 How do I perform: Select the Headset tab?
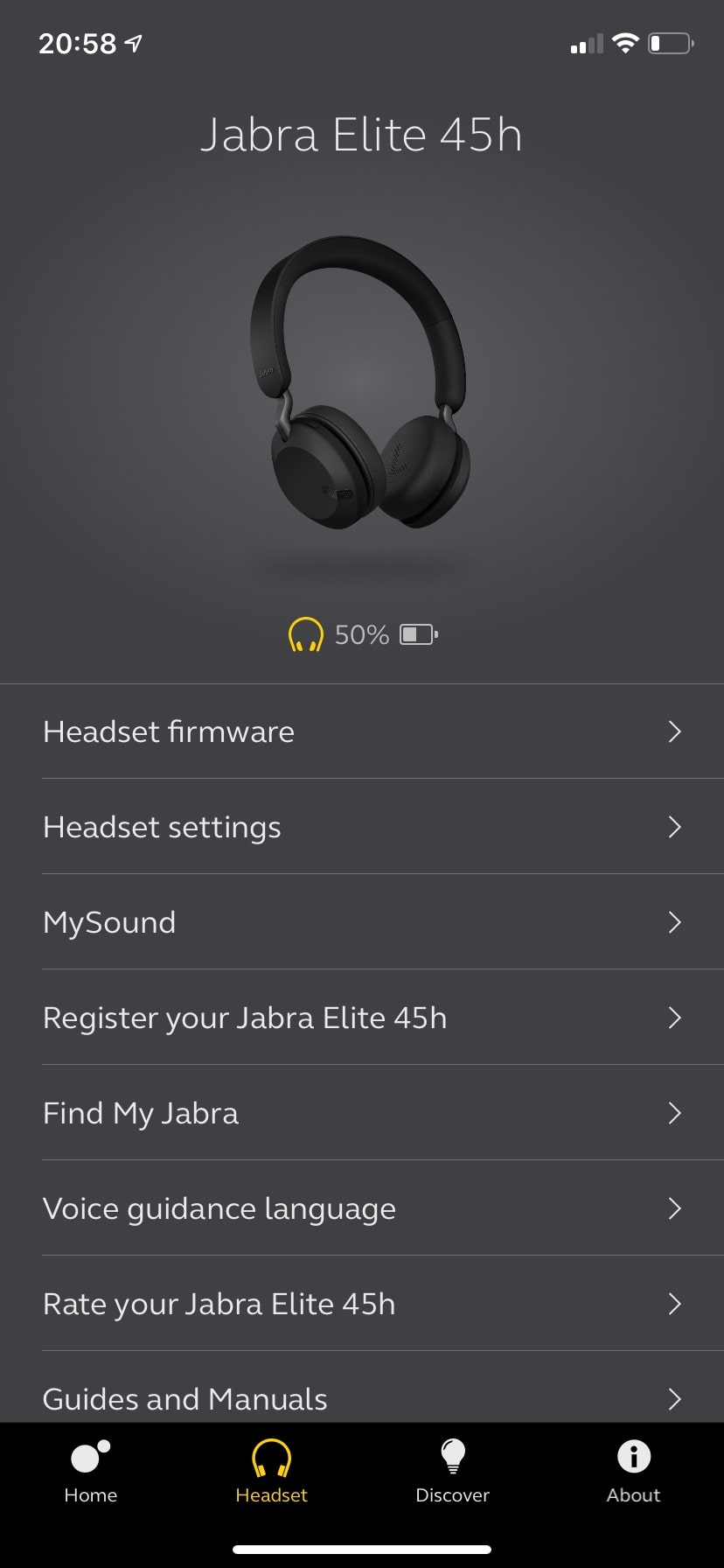[271, 1472]
